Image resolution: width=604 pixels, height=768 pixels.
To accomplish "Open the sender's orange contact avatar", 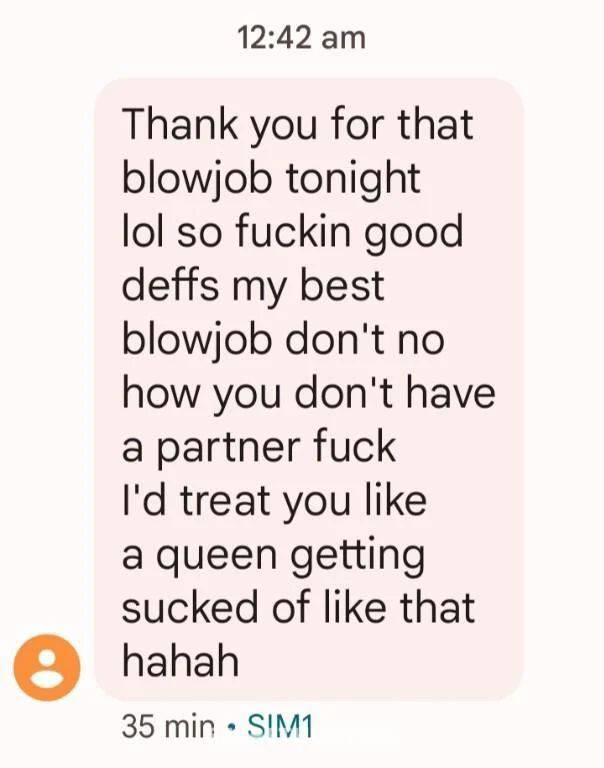I will click(46, 667).
